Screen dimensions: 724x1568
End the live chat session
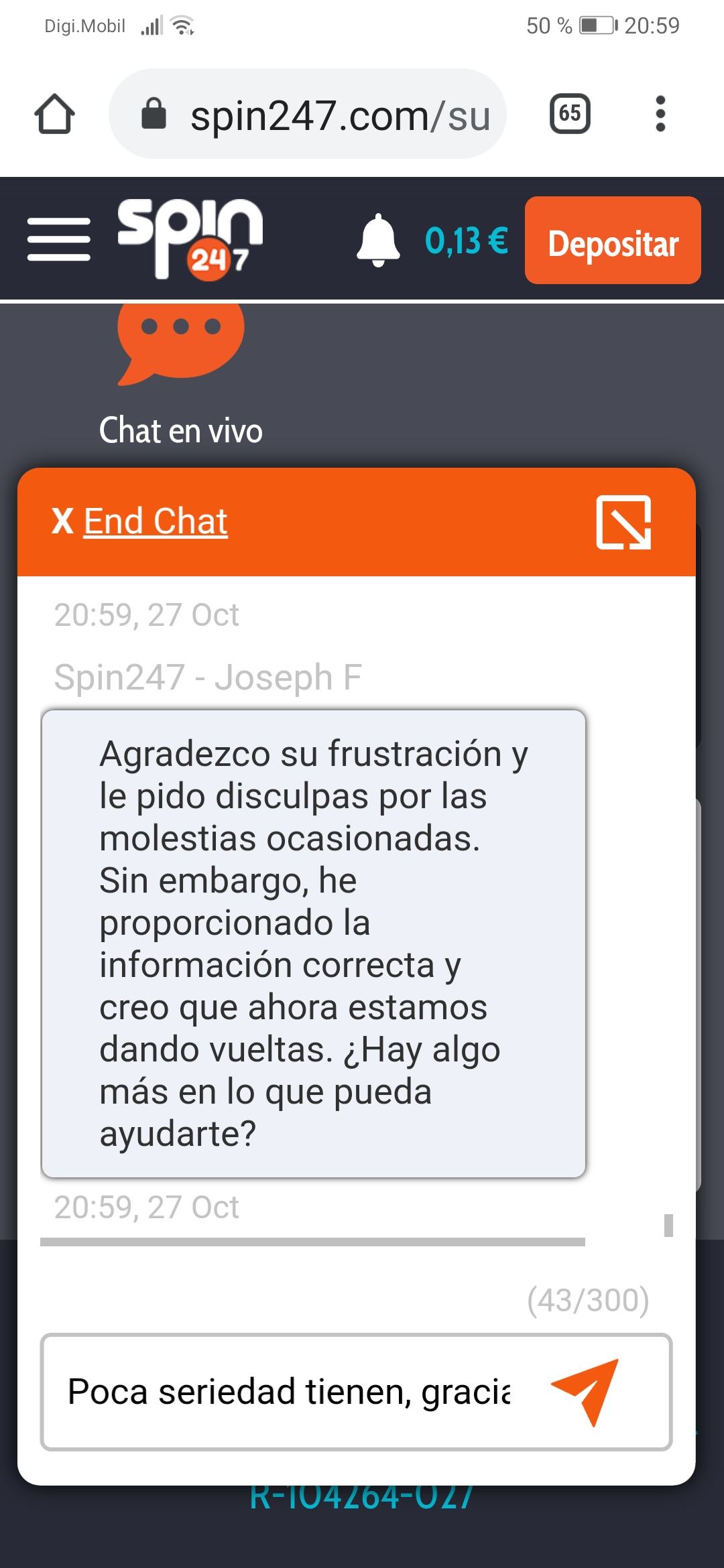(x=141, y=521)
